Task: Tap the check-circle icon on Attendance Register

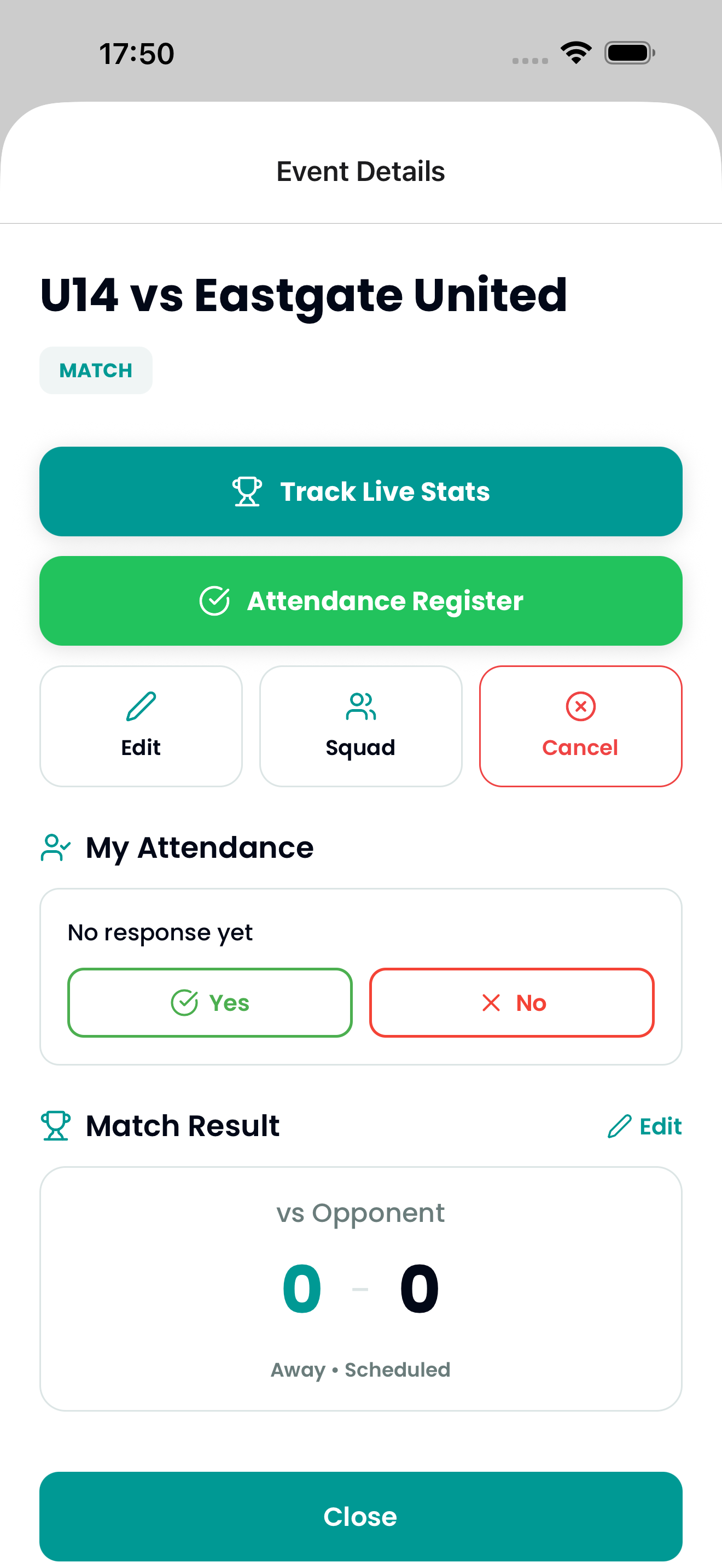Action: (214, 600)
